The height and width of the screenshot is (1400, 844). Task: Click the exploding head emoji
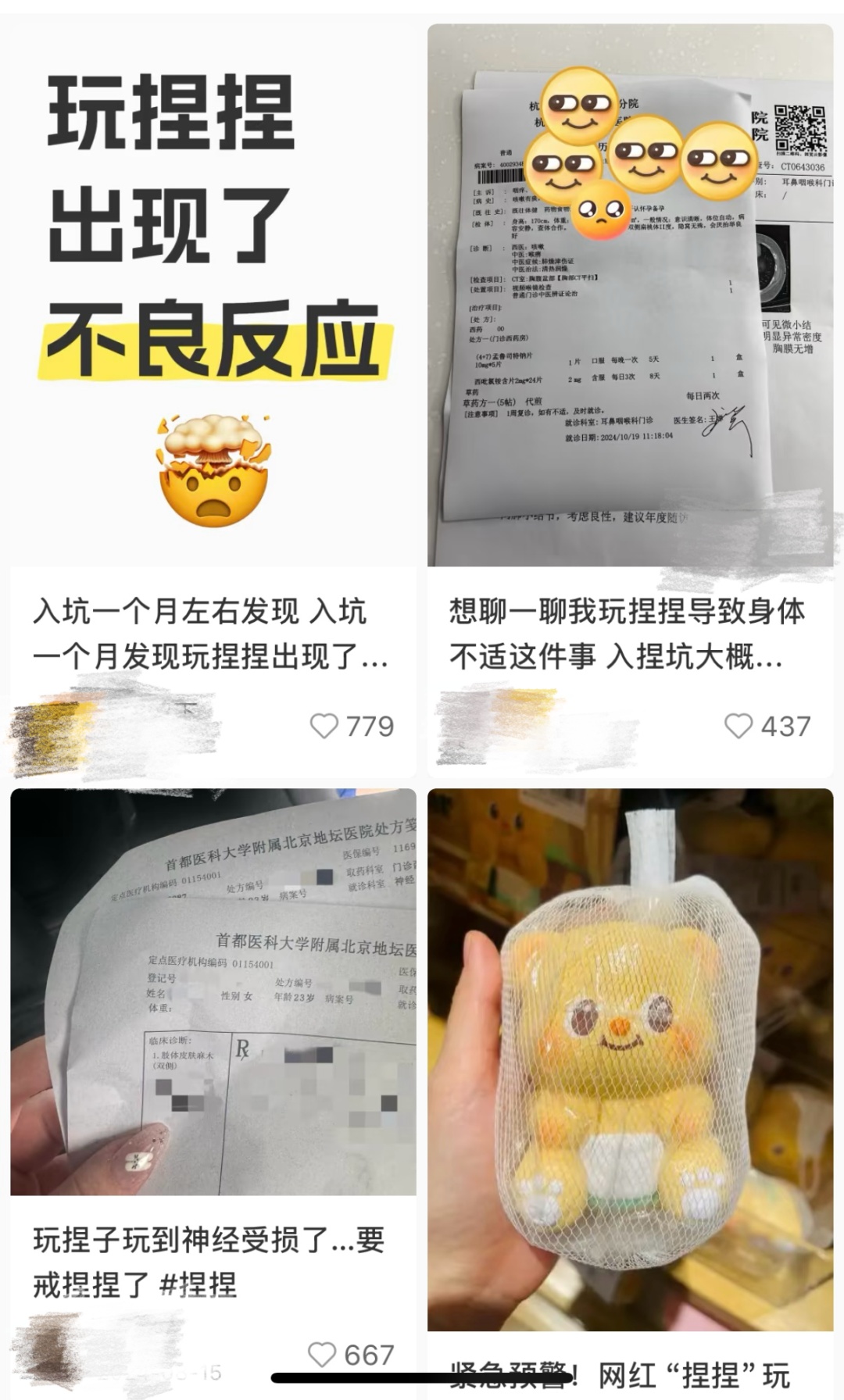209,461
